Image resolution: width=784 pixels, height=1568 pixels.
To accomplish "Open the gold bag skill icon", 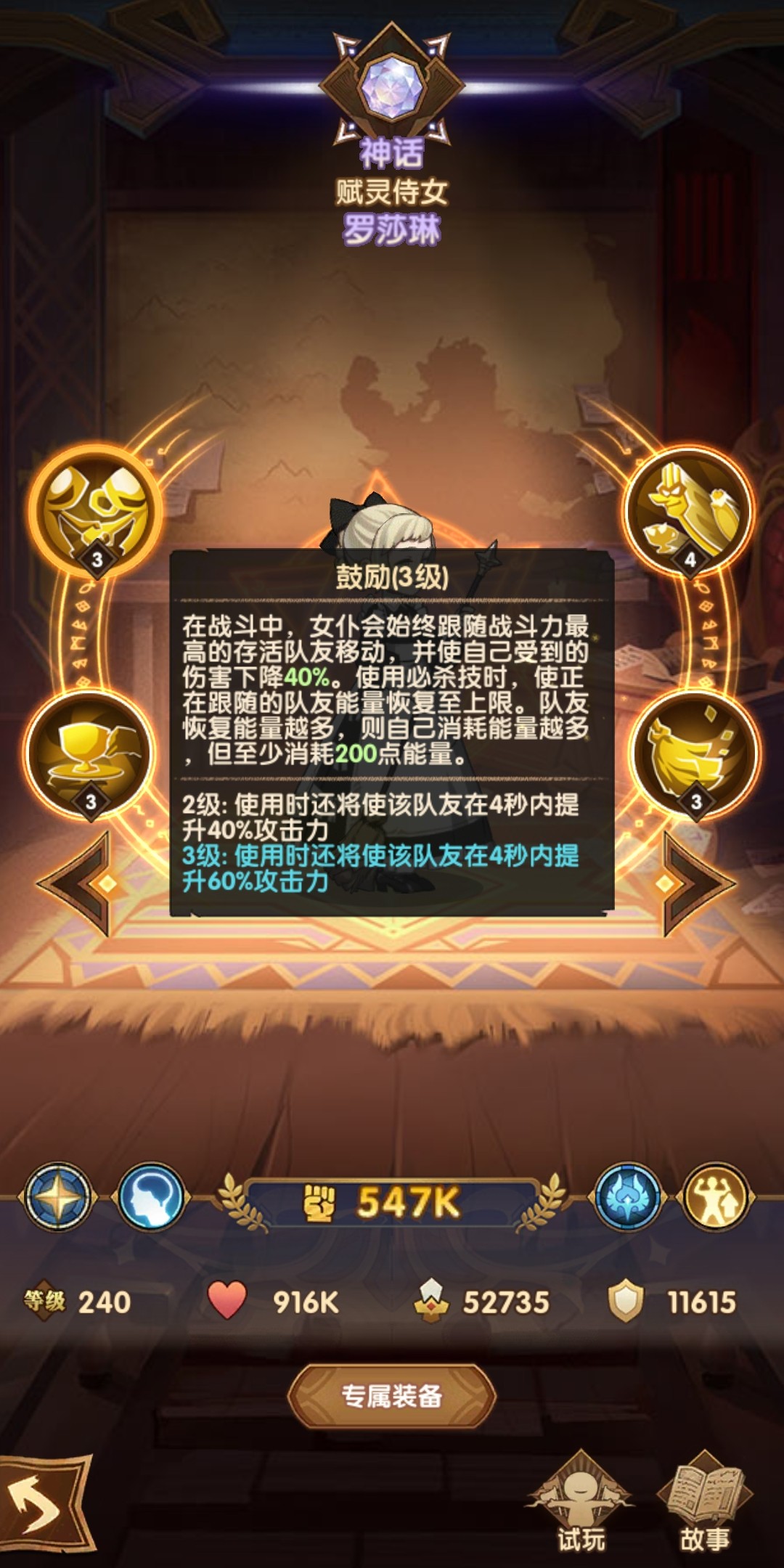I will click(695, 753).
